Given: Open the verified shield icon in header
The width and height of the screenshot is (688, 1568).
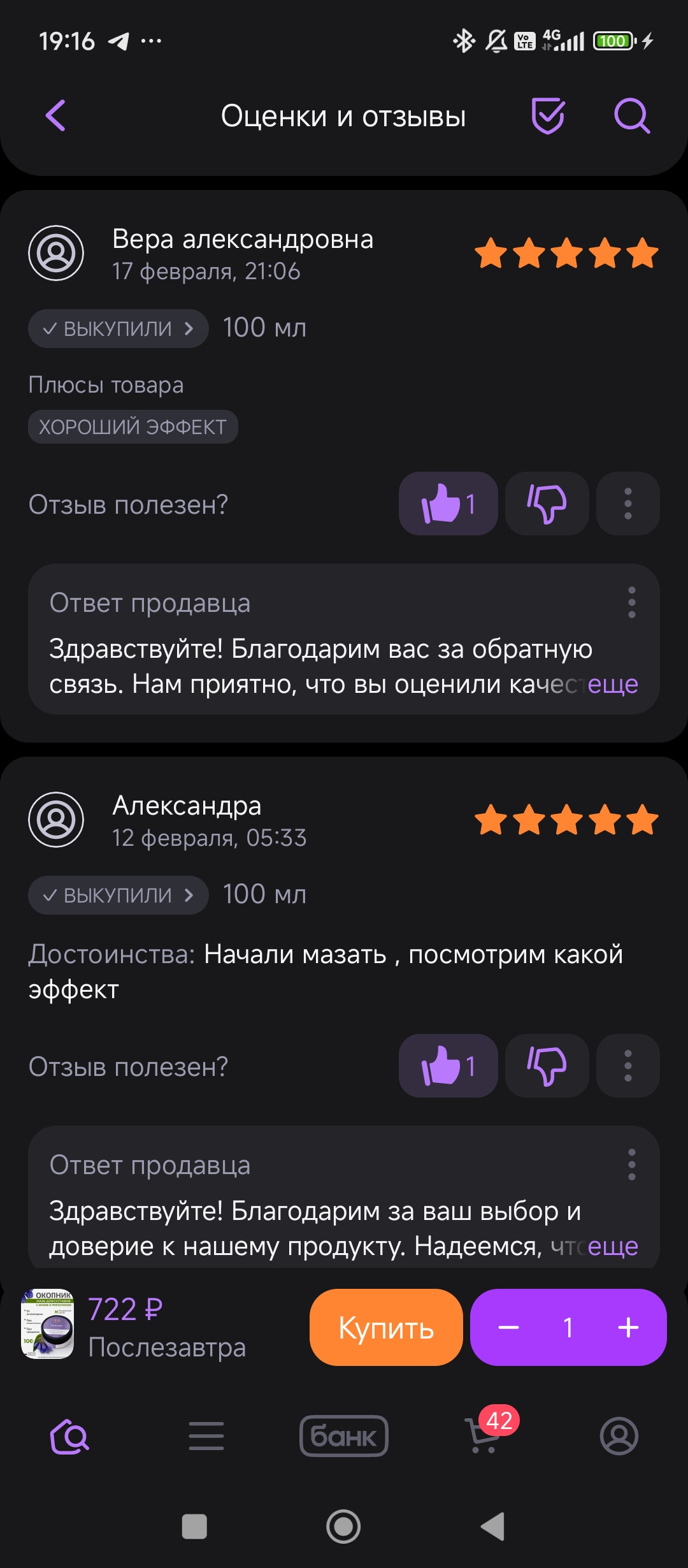Looking at the screenshot, I should click(548, 116).
